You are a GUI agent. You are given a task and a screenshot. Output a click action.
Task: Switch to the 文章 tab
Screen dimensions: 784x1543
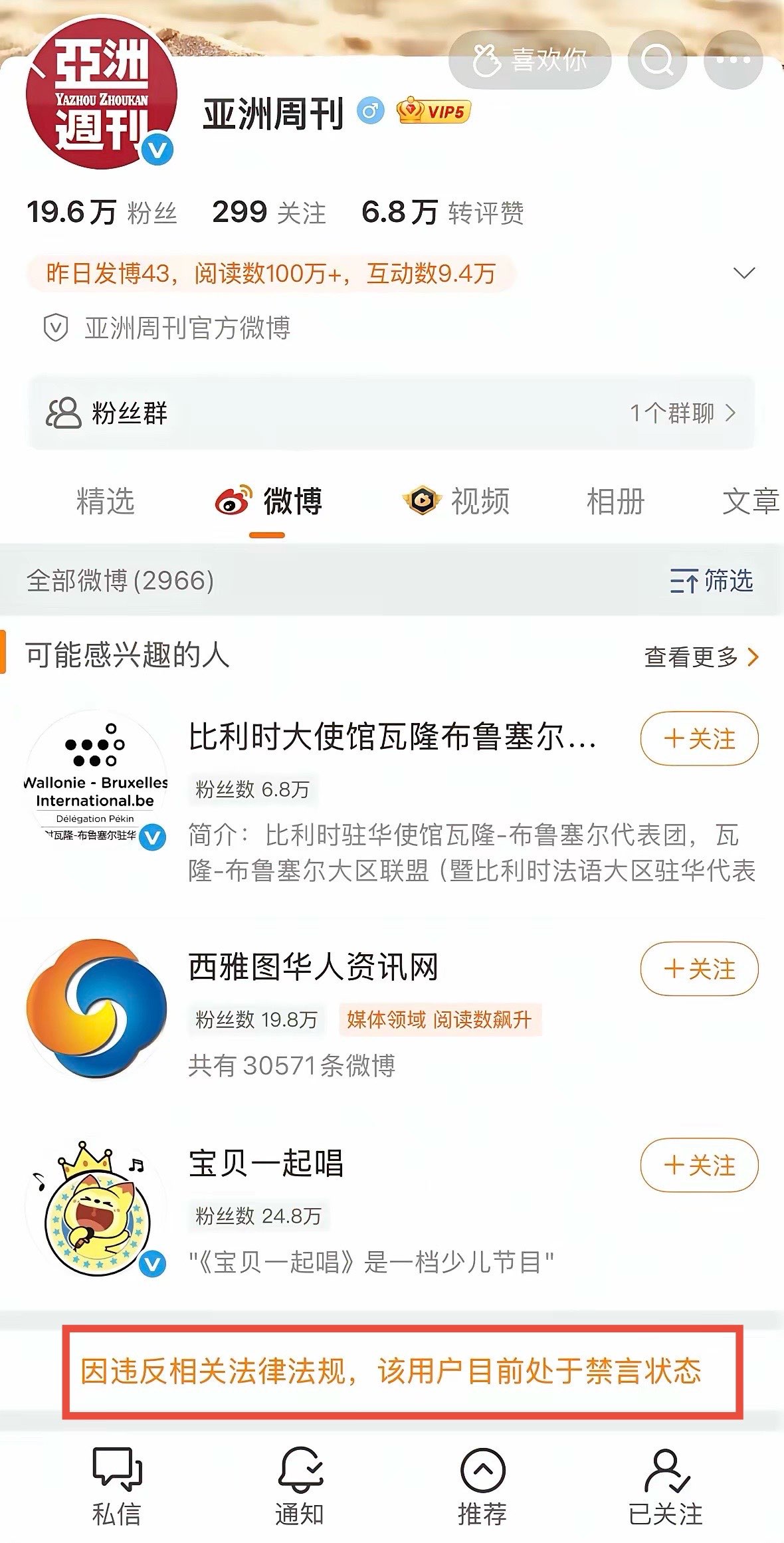750,501
